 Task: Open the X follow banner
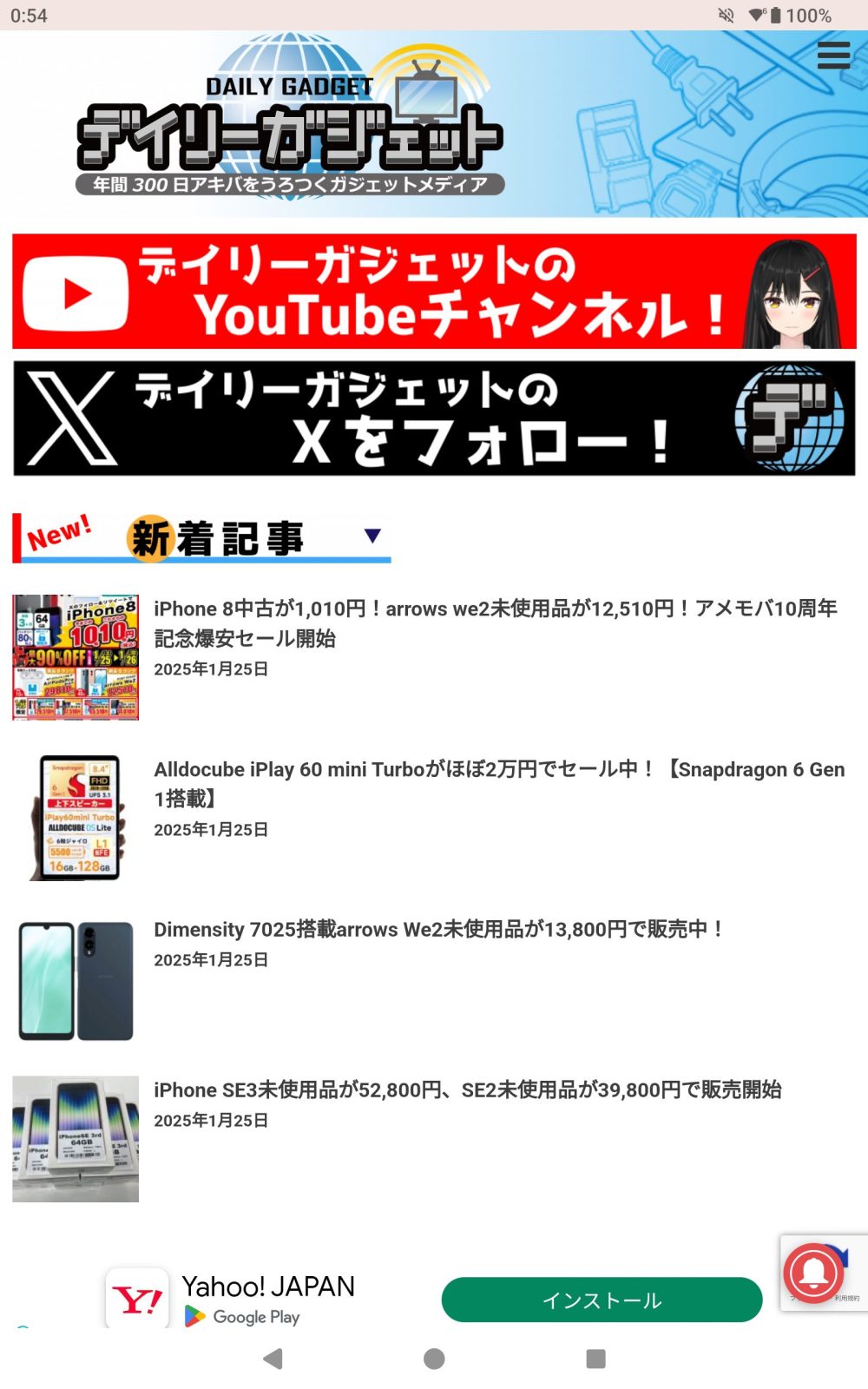point(434,418)
